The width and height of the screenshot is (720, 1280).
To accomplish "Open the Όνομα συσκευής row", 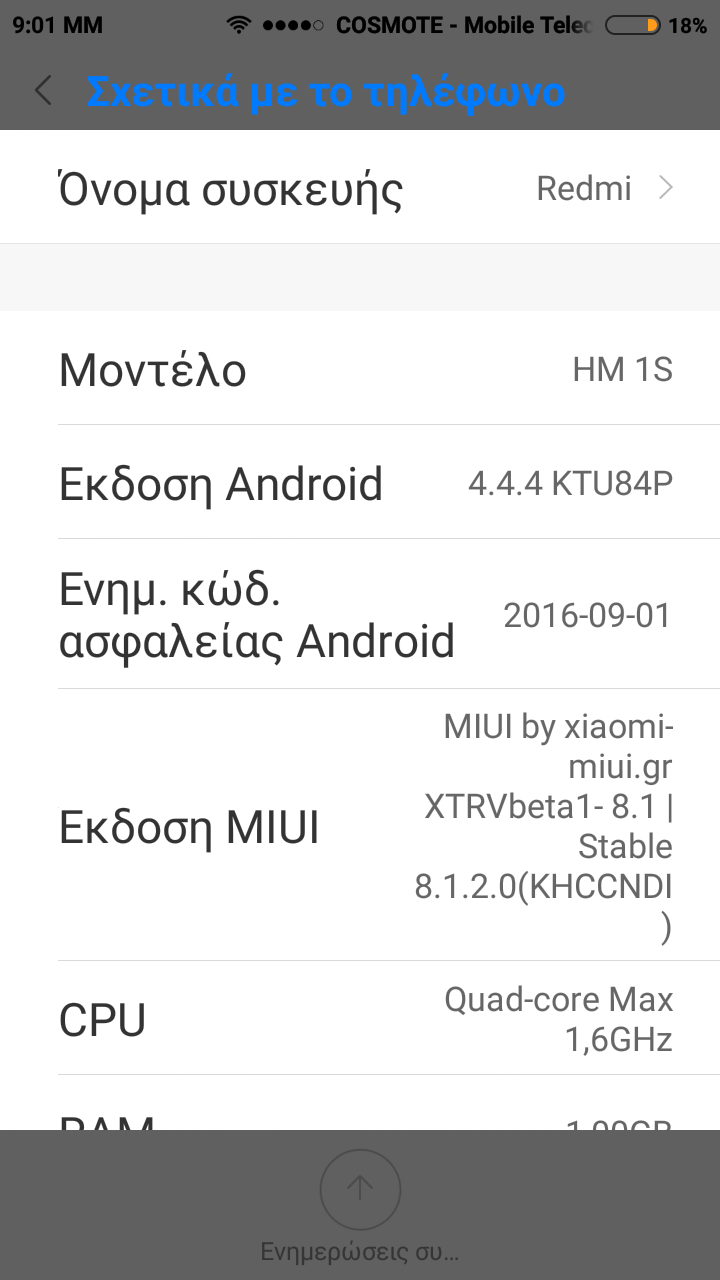I will pyautogui.click(x=360, y=188).
